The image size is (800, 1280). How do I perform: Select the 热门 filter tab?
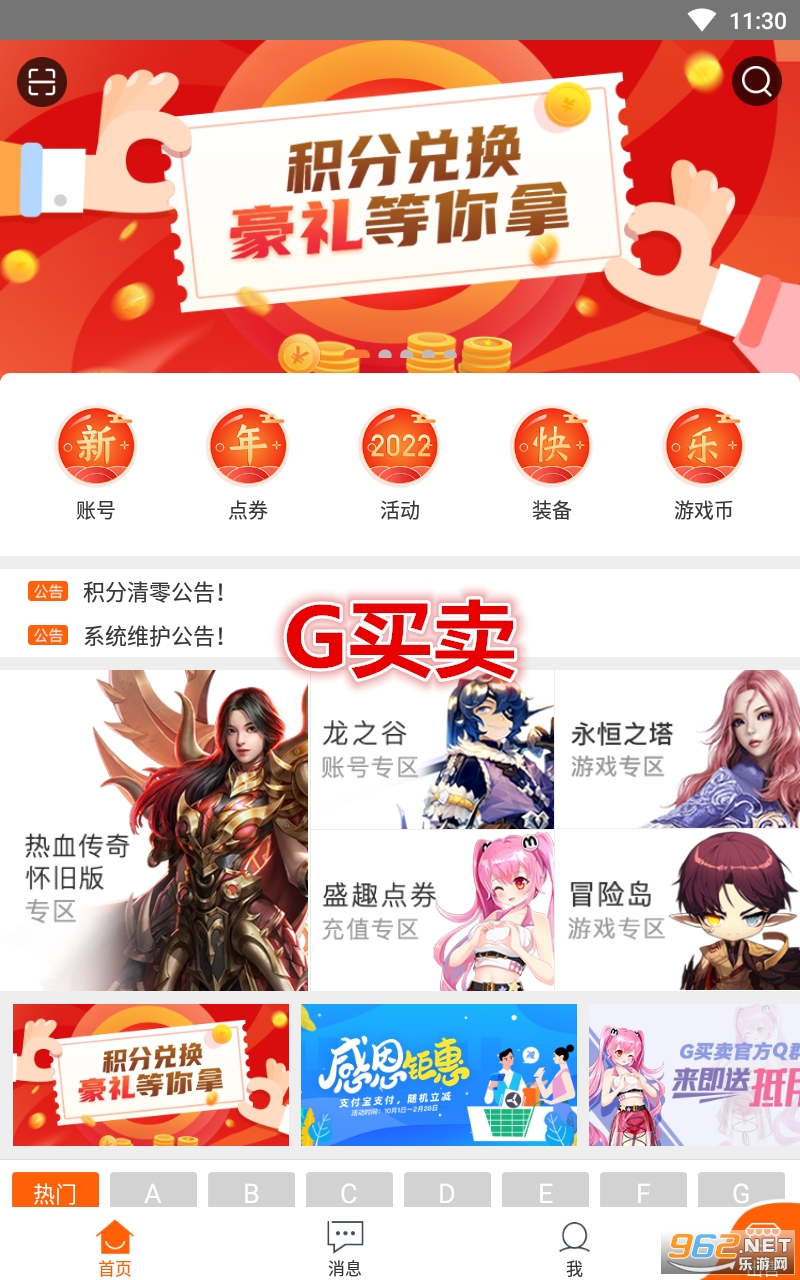55,1192
